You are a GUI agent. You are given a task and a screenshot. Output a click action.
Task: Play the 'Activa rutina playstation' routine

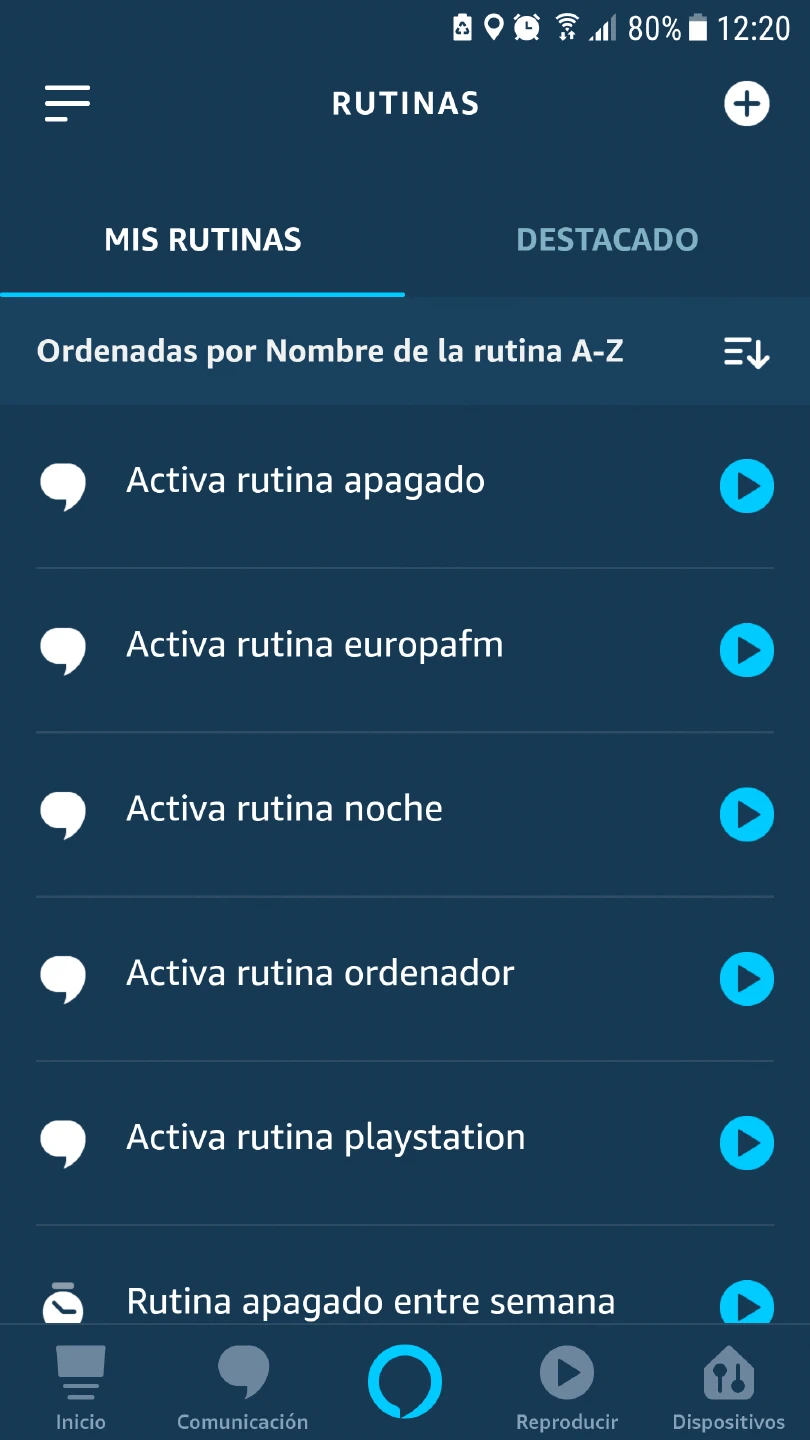[746, 1143]
